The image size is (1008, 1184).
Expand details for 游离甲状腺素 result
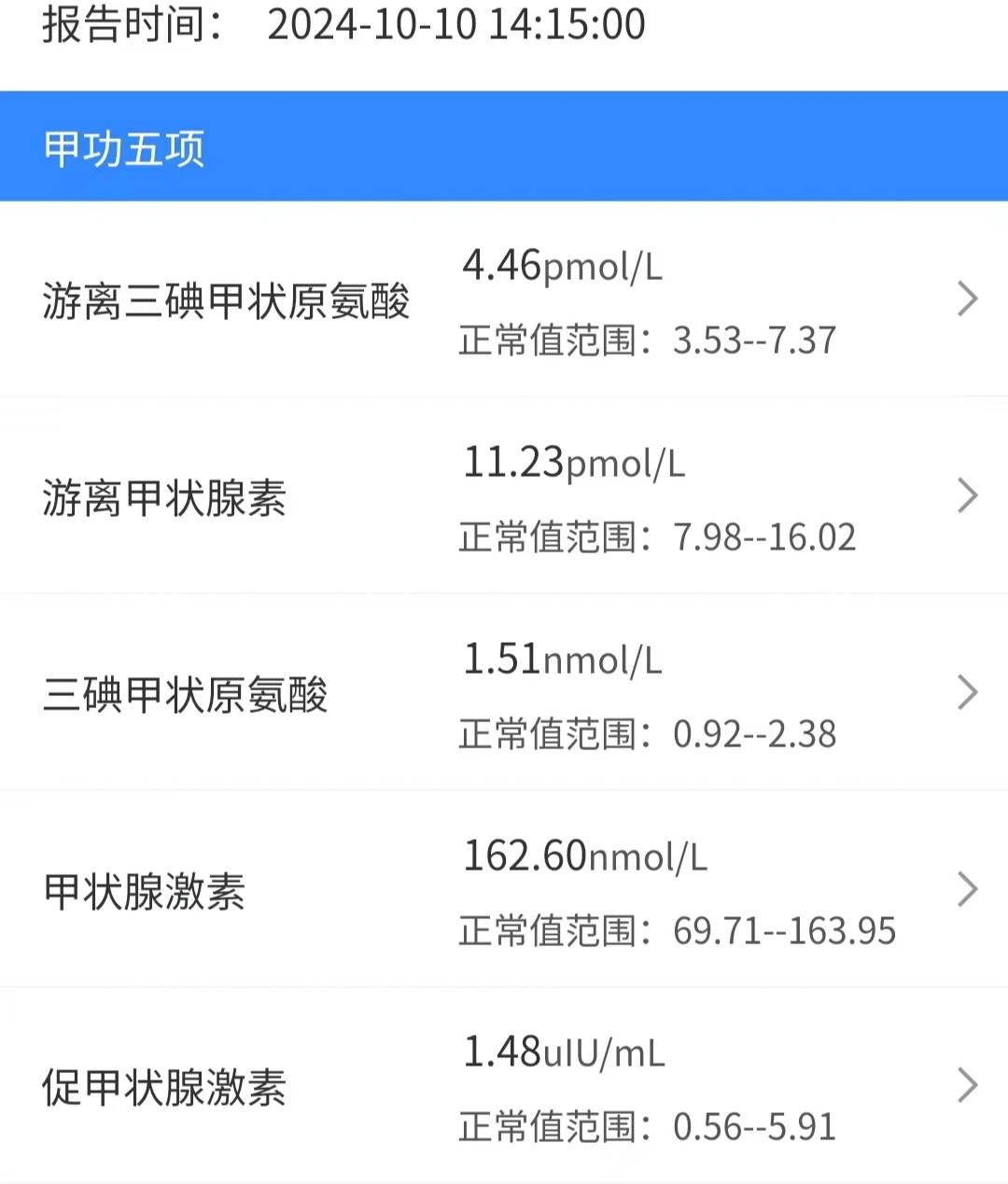[968, 494]
